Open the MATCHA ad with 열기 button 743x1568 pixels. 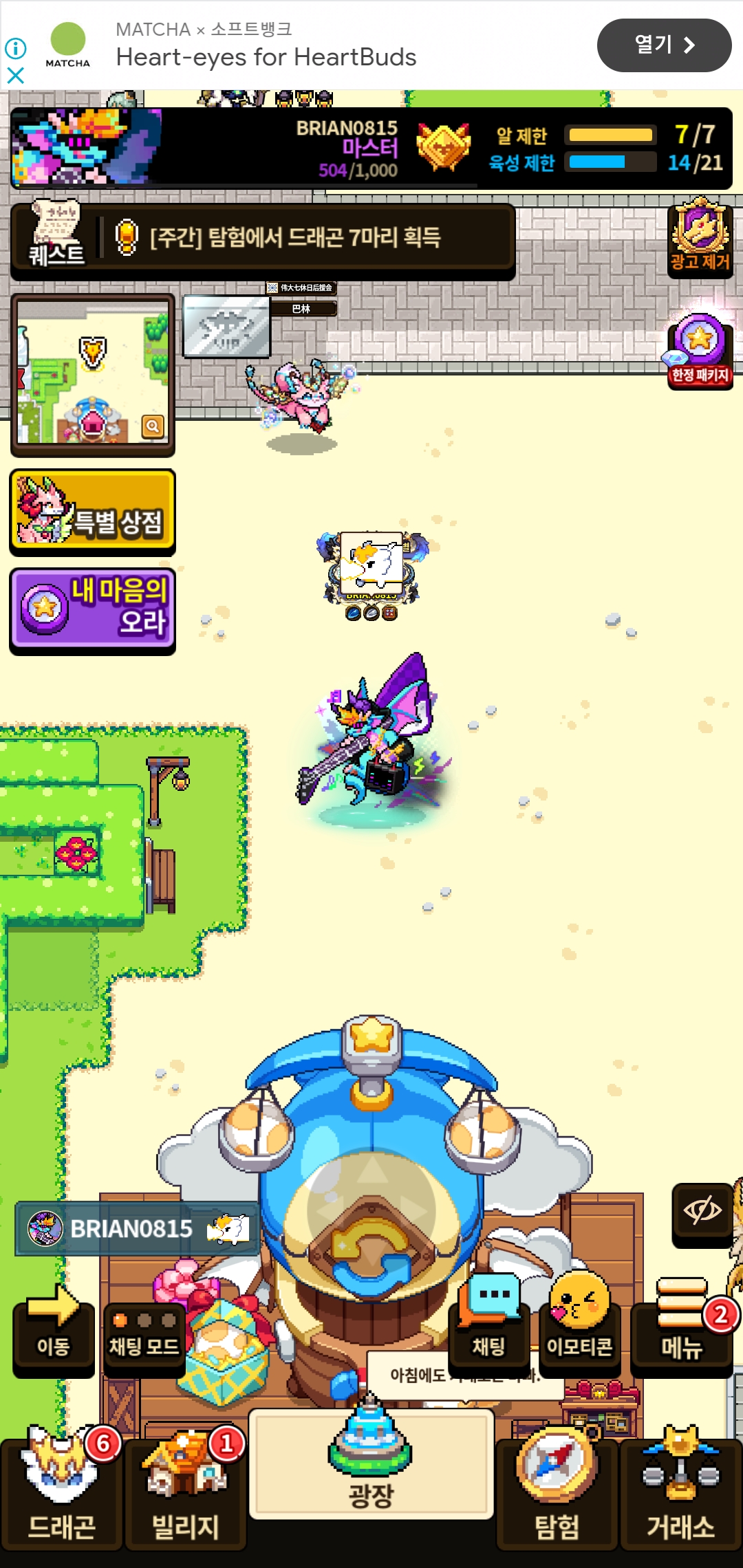pyautogui.click(x=663, y=45)
